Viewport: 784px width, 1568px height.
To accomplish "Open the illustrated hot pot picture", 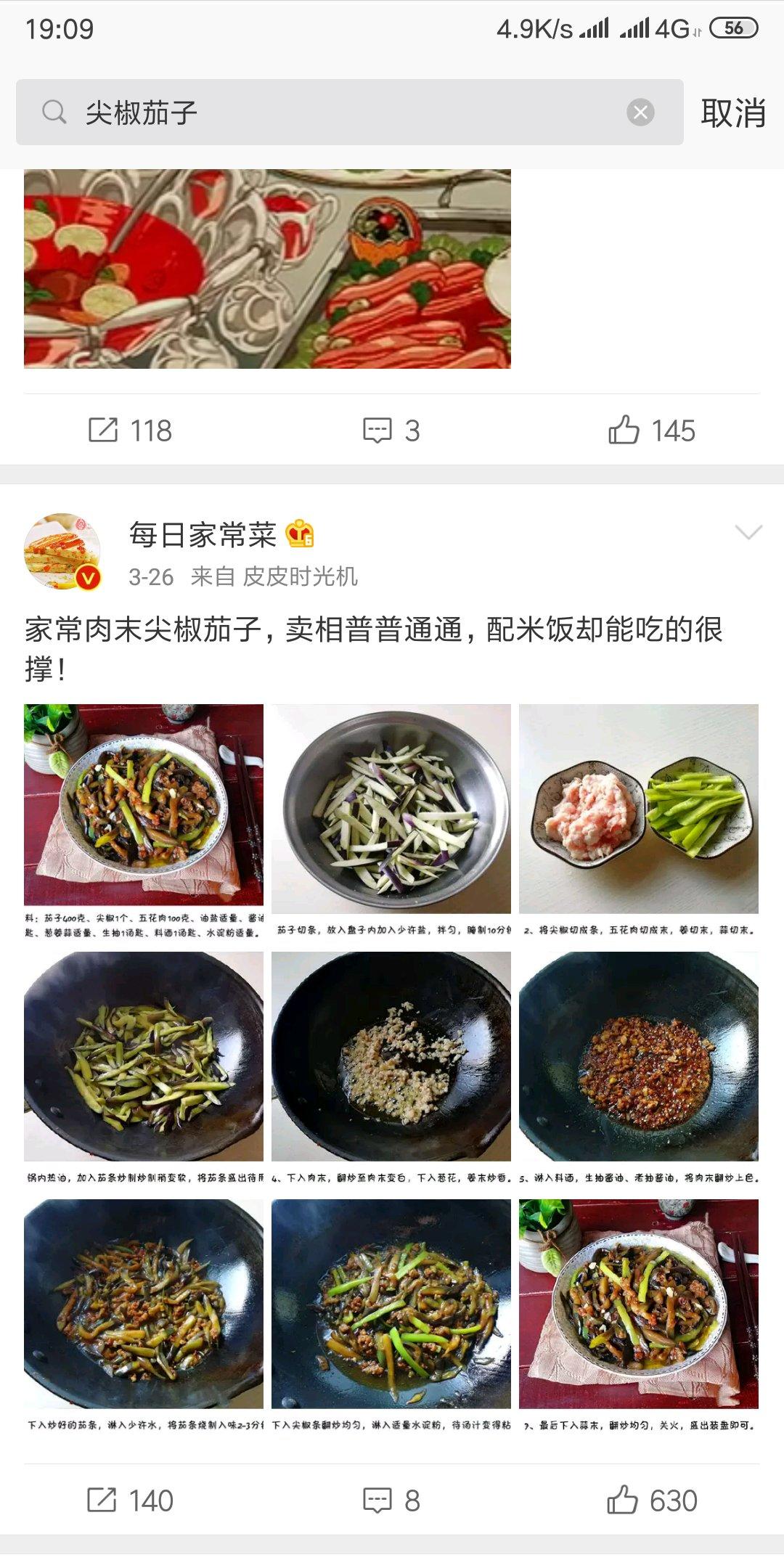I will coord(267,269).
